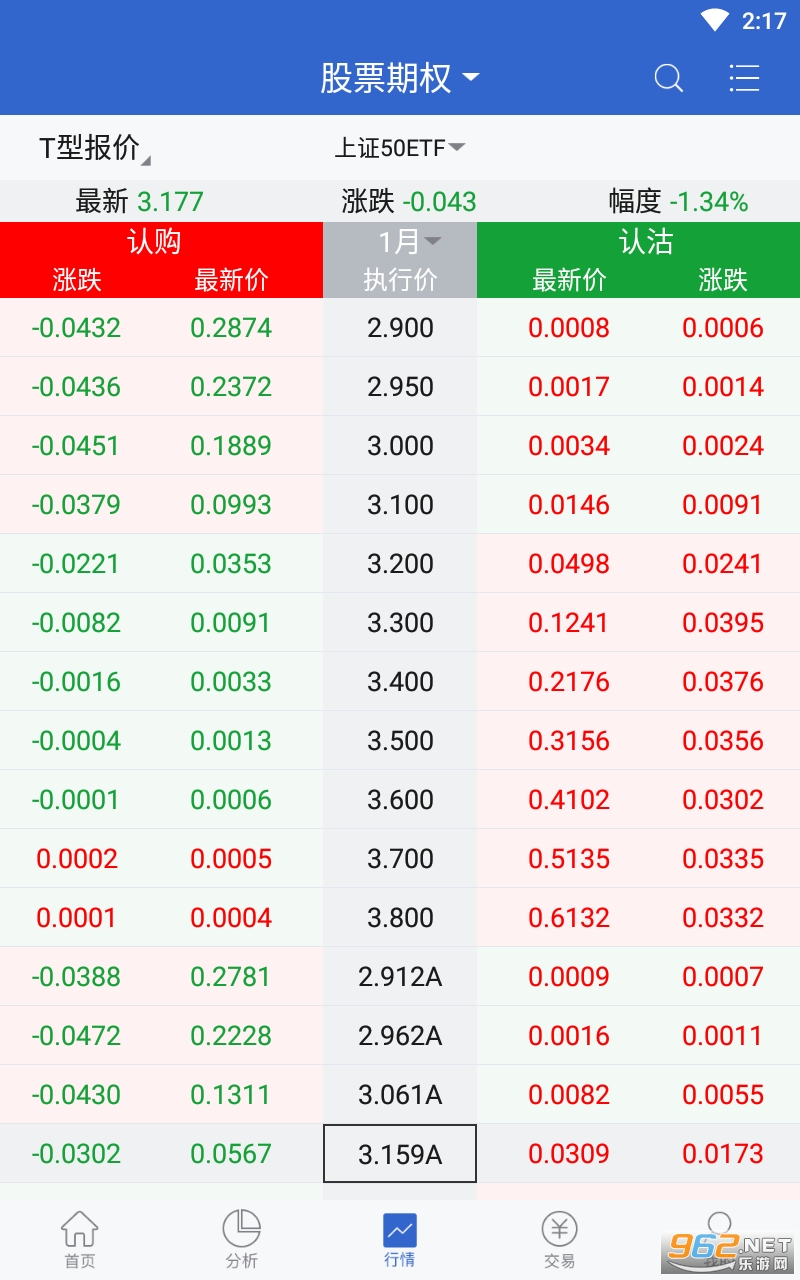The width and height of the screenshot is (800, 1280).
Task: Select the 行情 tab
Action: click(x=400, y=1238)
